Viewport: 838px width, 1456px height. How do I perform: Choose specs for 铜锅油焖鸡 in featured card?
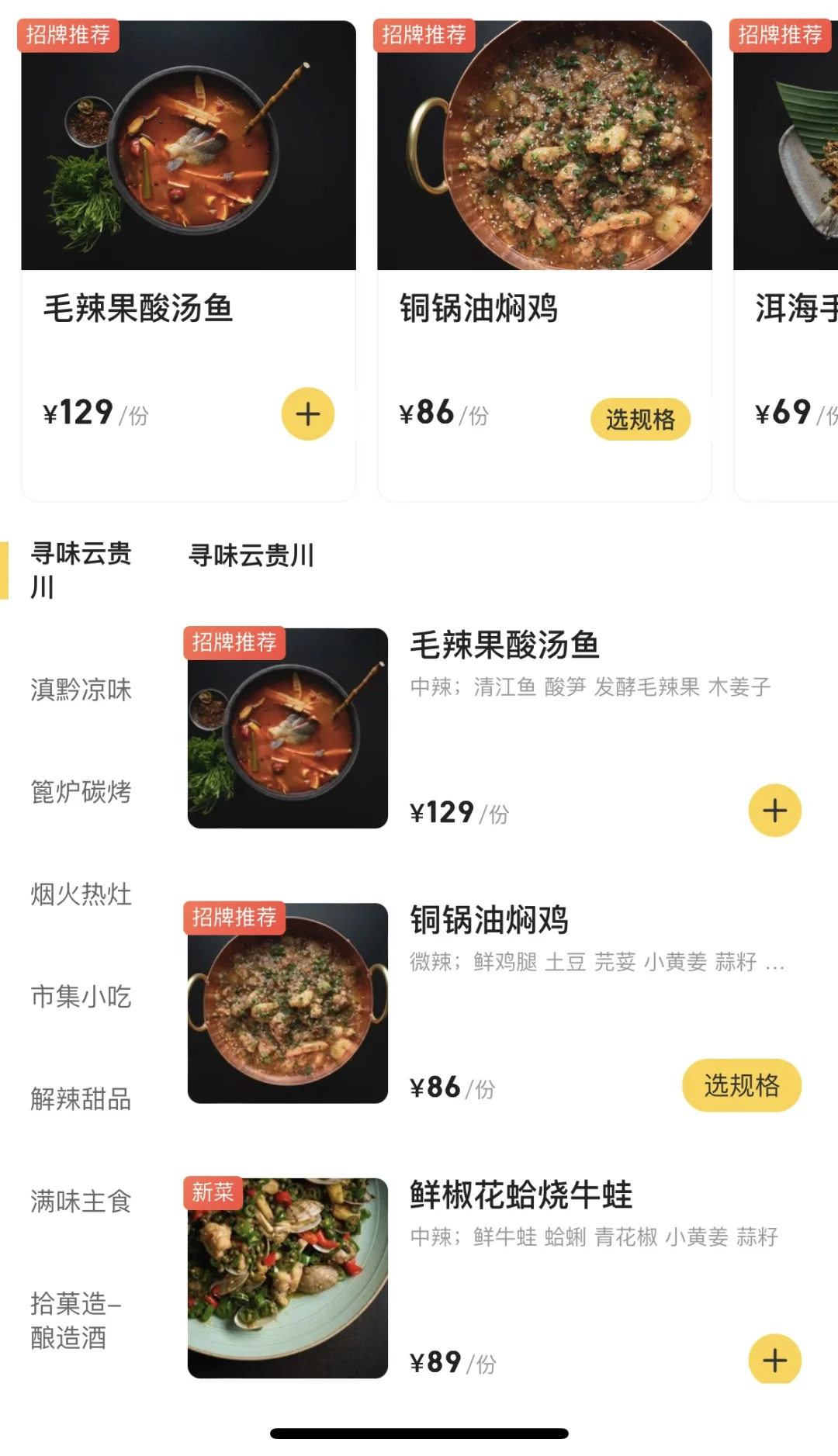640,420
